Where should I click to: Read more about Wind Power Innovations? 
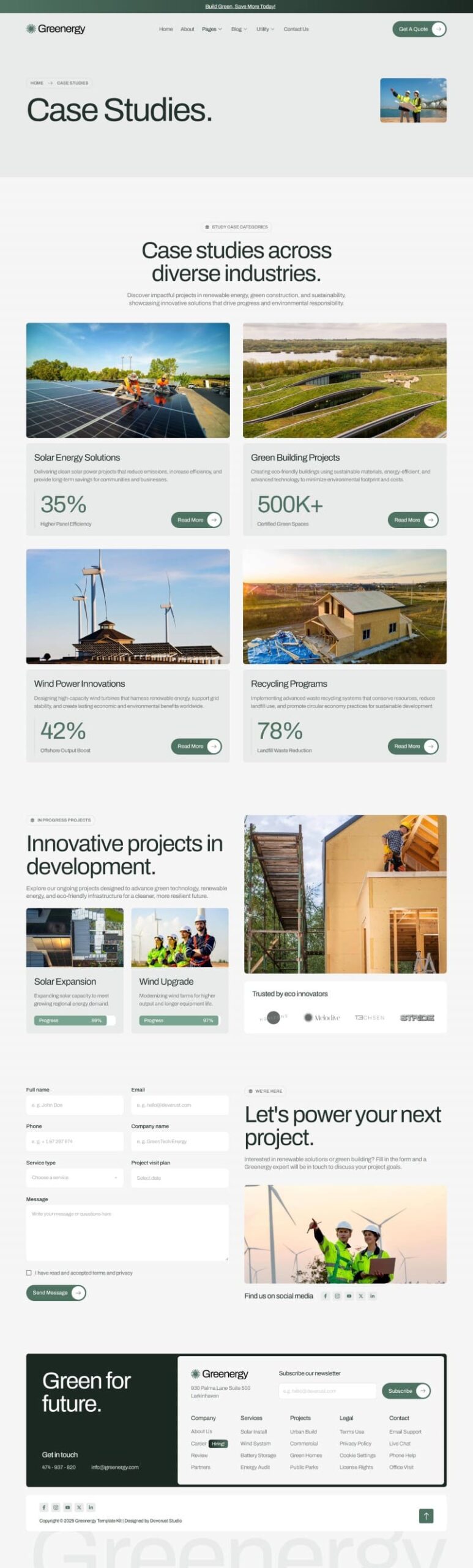point(196,745)
